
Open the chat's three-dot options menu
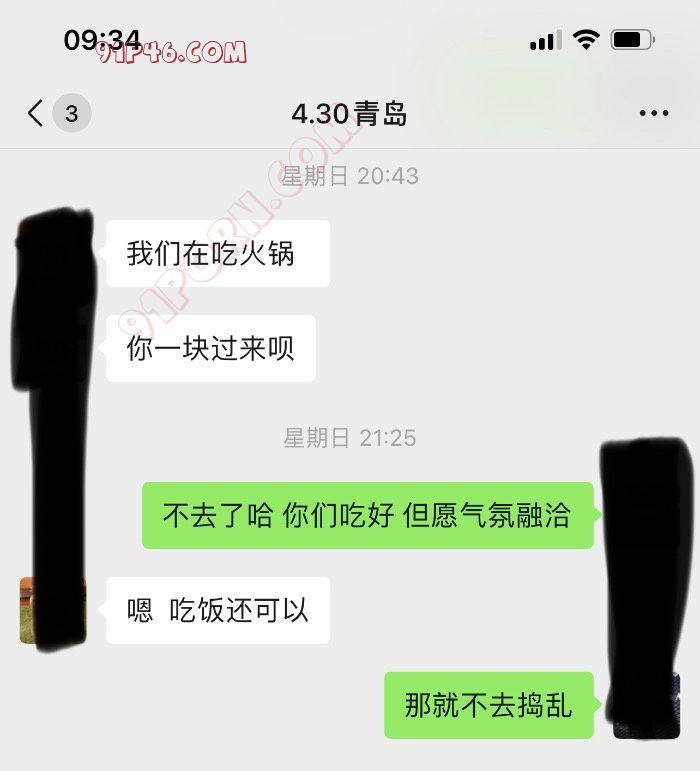coord(653,114)
